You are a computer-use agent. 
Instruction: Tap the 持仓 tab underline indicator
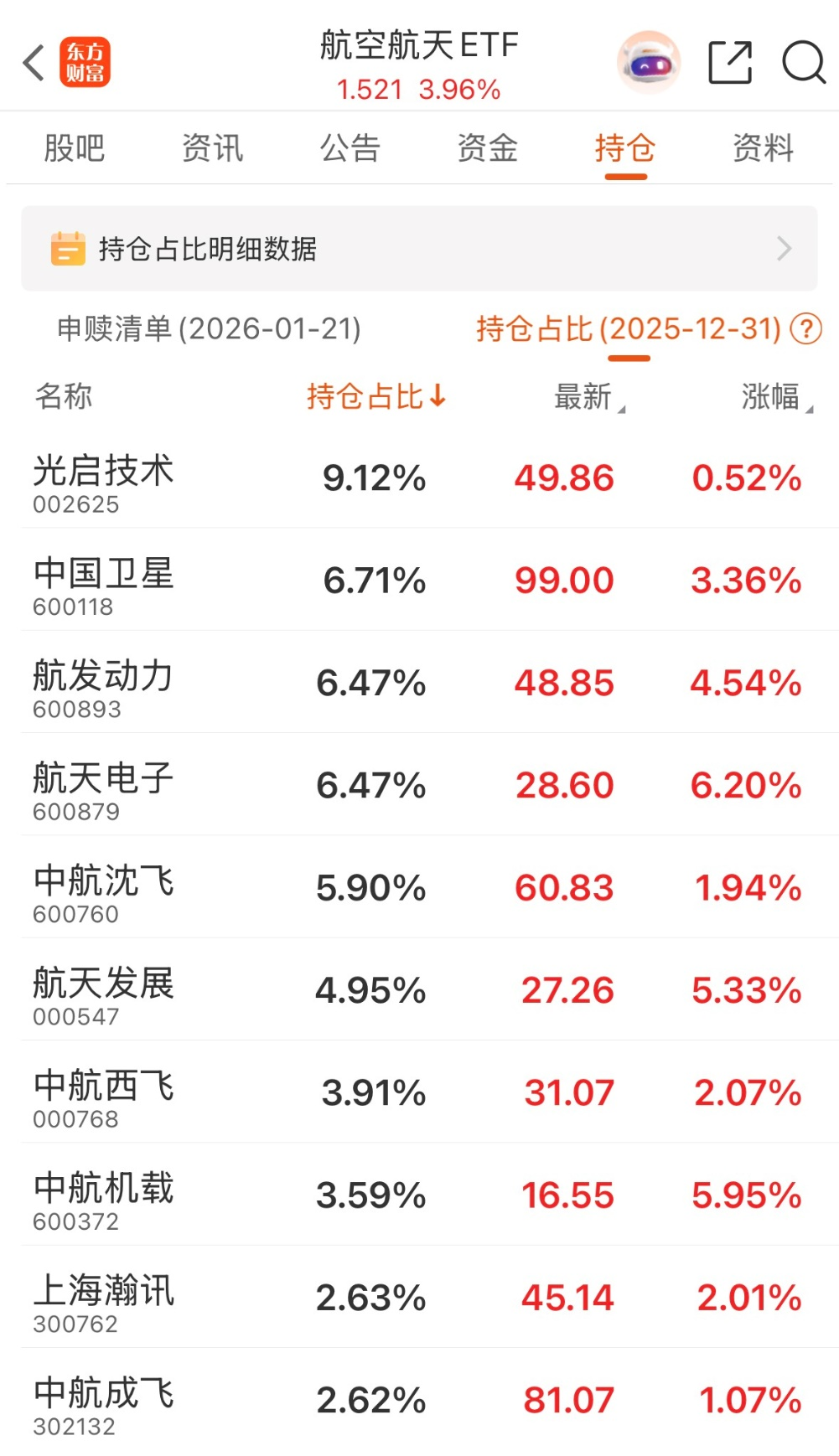[626, 177]
